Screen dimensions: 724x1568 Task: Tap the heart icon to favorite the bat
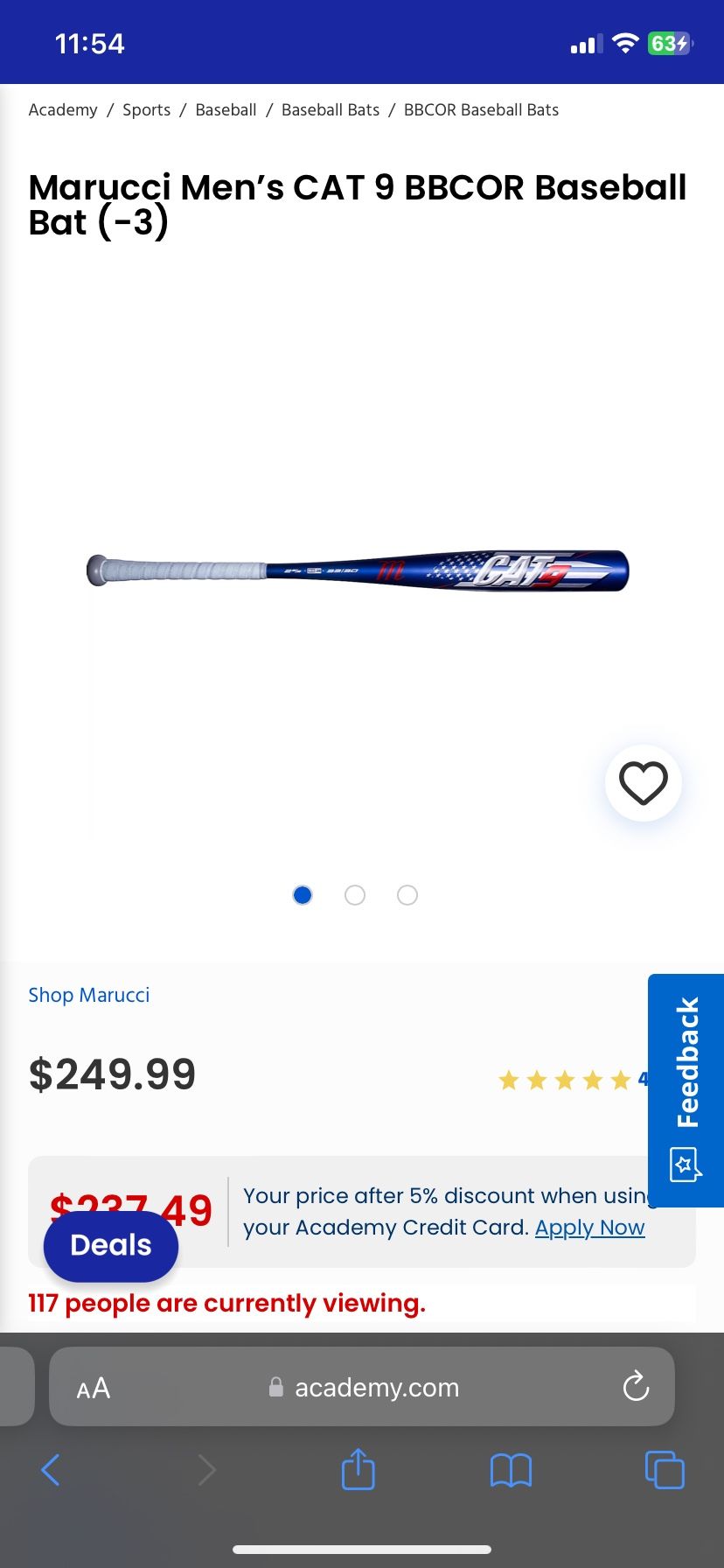(x=643, y=782)
